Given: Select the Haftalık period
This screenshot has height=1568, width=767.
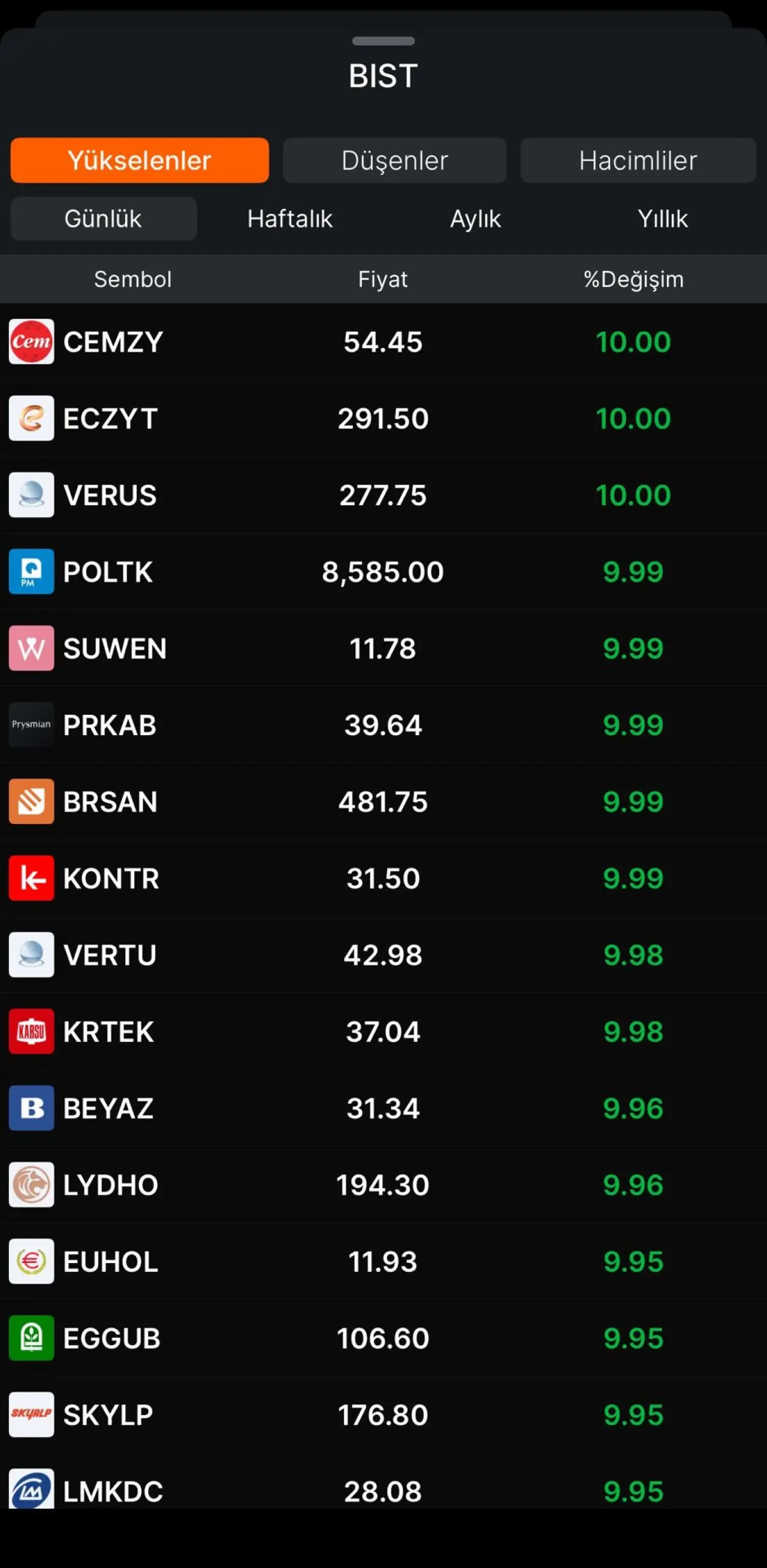Looking at the screenshot, I should pos(290,219).
